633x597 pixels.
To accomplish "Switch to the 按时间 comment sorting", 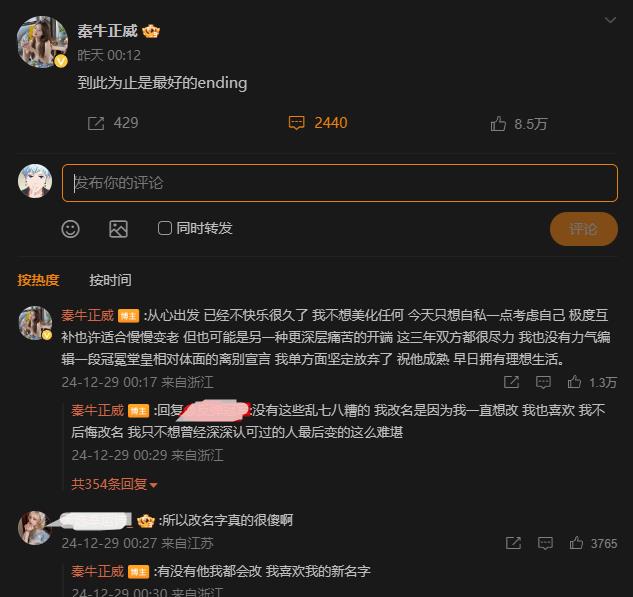I will tap(110, 280).
